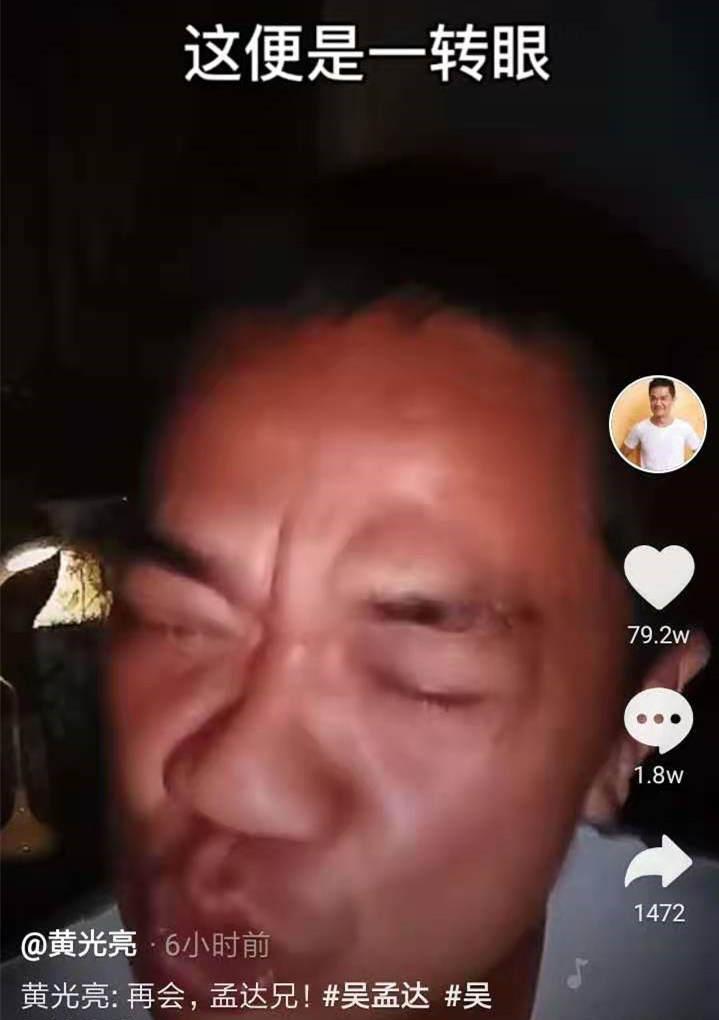Image resolution: width=719 pixels, height=1020 pixels.
Task: Open the creator's profile avatar
Action: point(657,424)
